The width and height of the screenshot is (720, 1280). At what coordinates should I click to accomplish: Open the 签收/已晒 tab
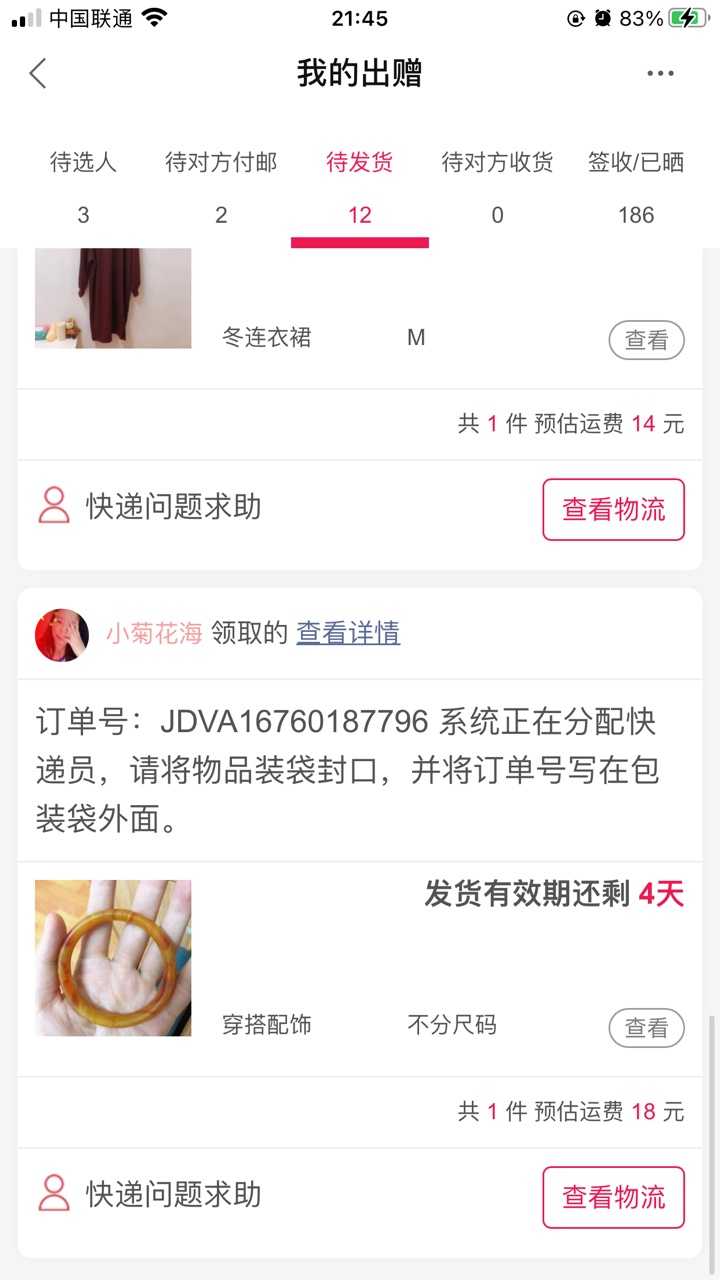[636, 187]
